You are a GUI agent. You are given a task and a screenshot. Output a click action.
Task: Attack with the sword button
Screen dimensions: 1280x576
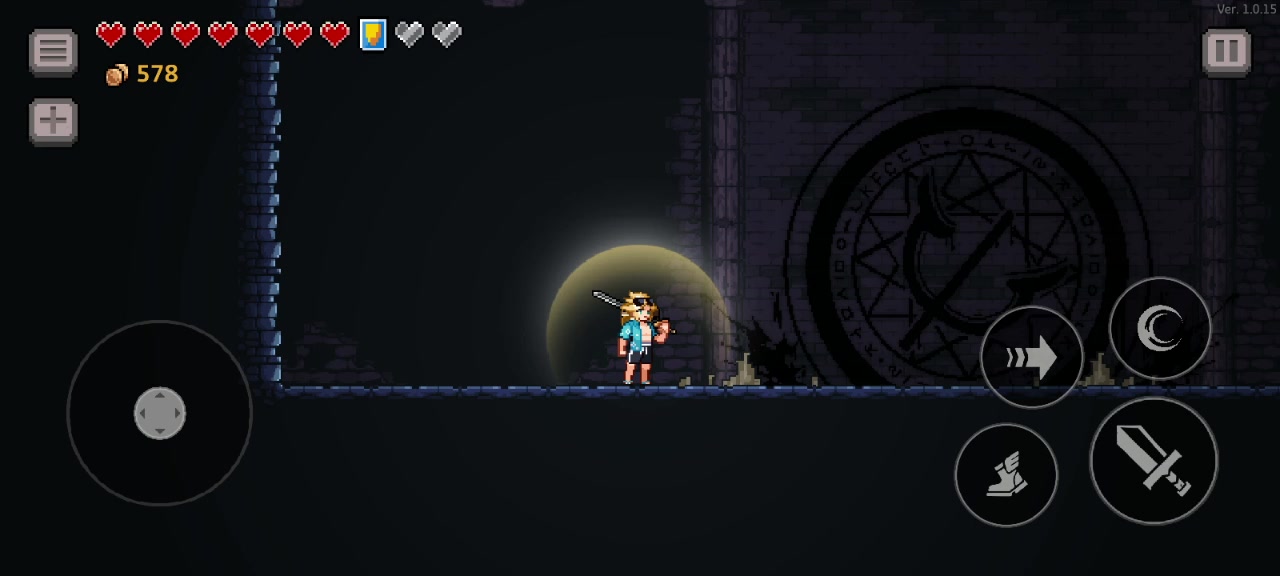click(x=1153, y=461)
